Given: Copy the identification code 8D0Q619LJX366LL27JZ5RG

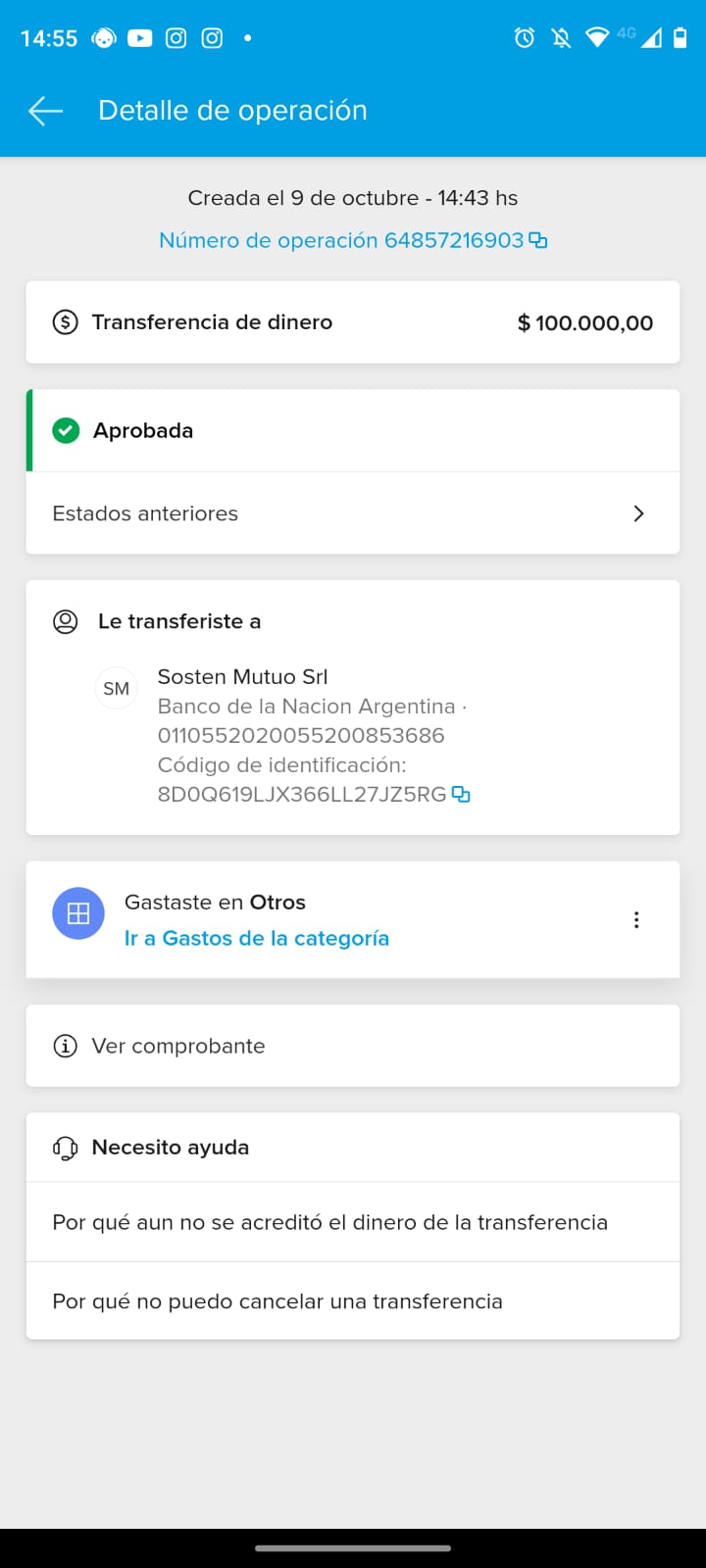Looking at the screenshot, I should [461, 795].
